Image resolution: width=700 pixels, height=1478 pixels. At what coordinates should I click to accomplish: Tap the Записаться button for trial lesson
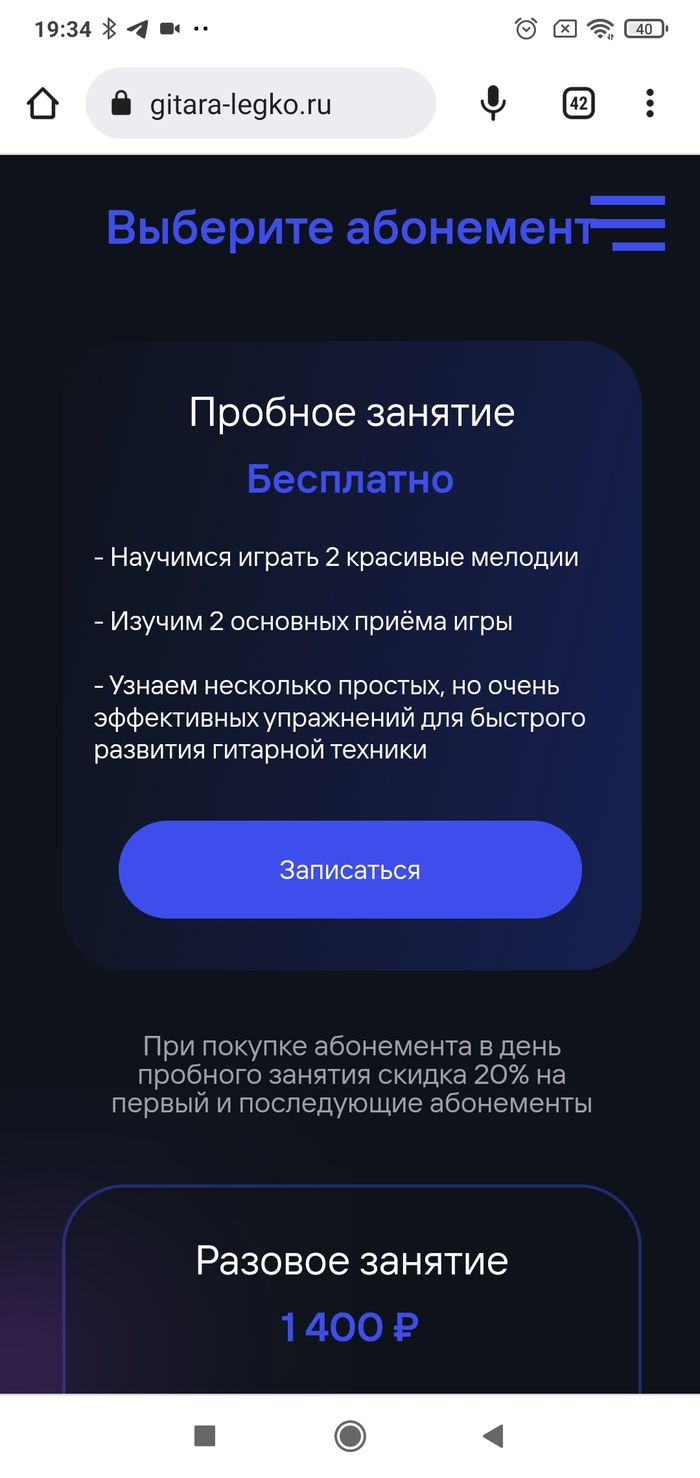(350, 869)
